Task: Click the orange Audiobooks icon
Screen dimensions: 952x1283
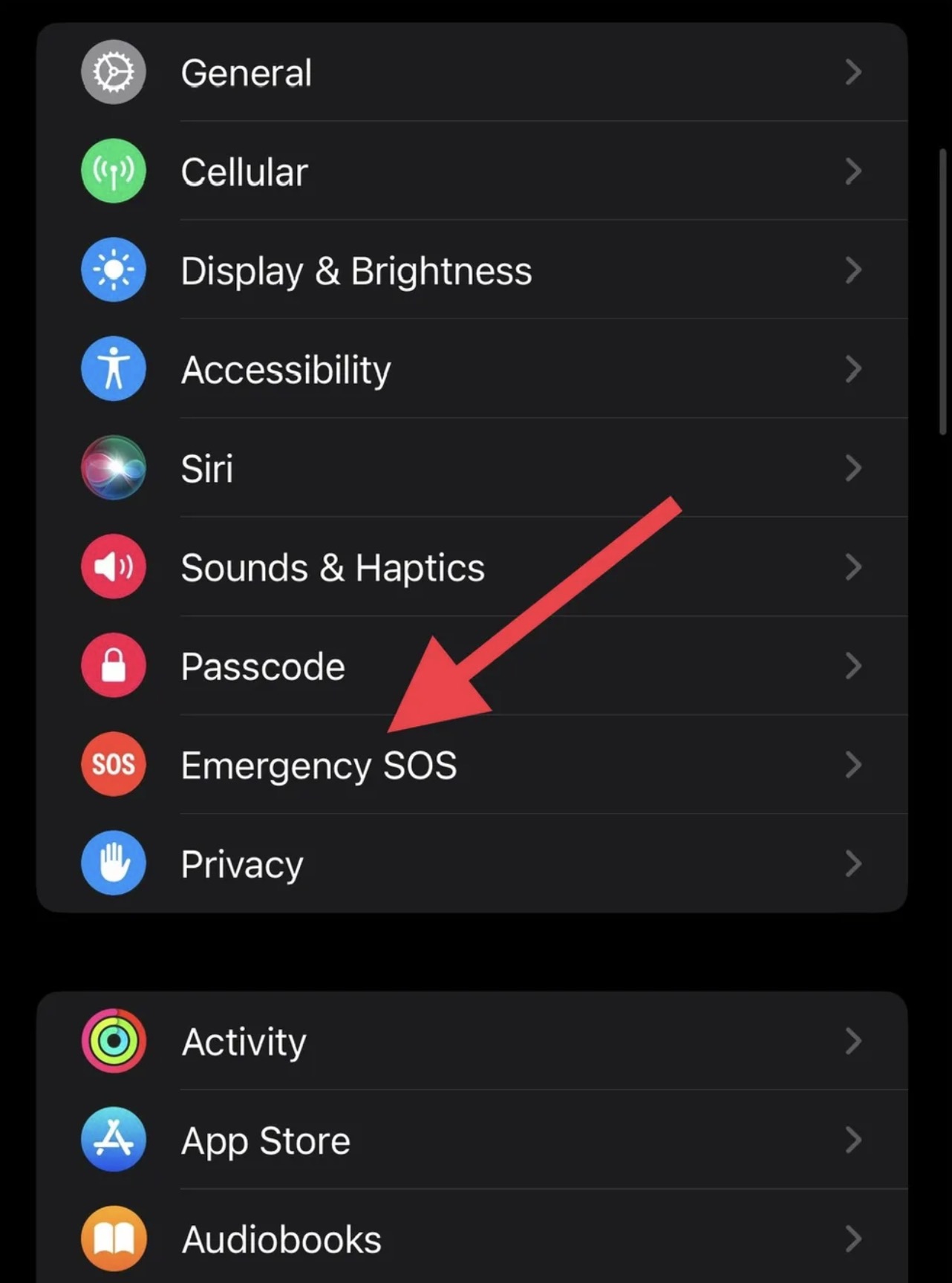Action: 113,1238
